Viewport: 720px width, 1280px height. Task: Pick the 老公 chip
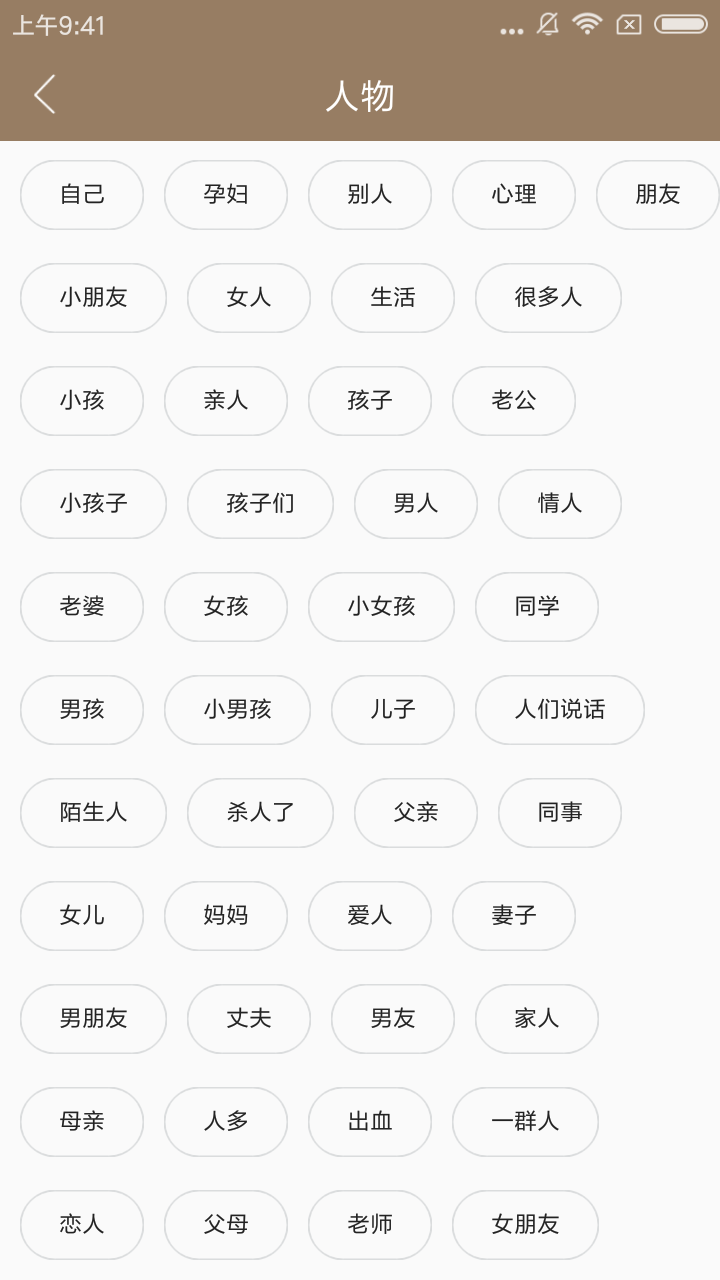(x=514, y=401)
